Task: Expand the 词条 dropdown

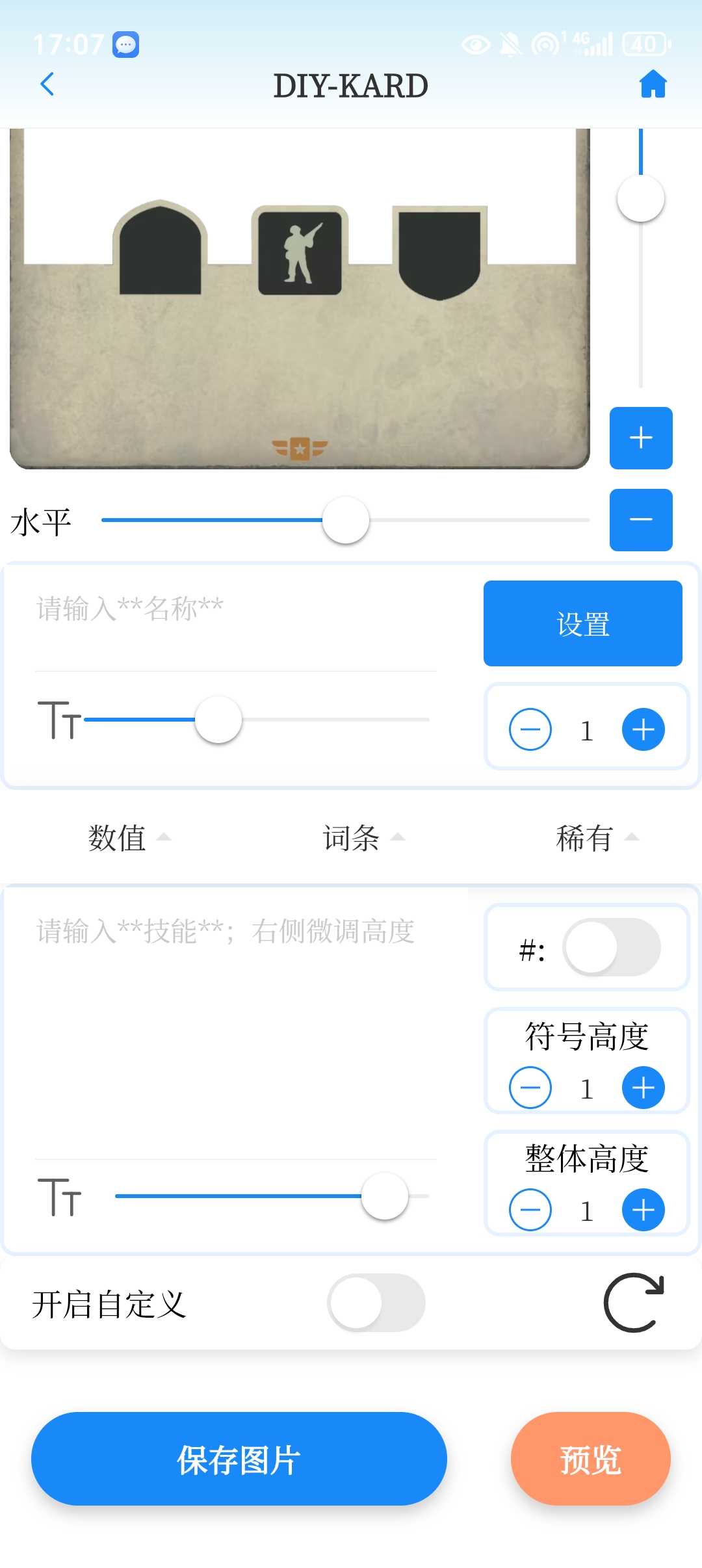Action: (363, 837)
